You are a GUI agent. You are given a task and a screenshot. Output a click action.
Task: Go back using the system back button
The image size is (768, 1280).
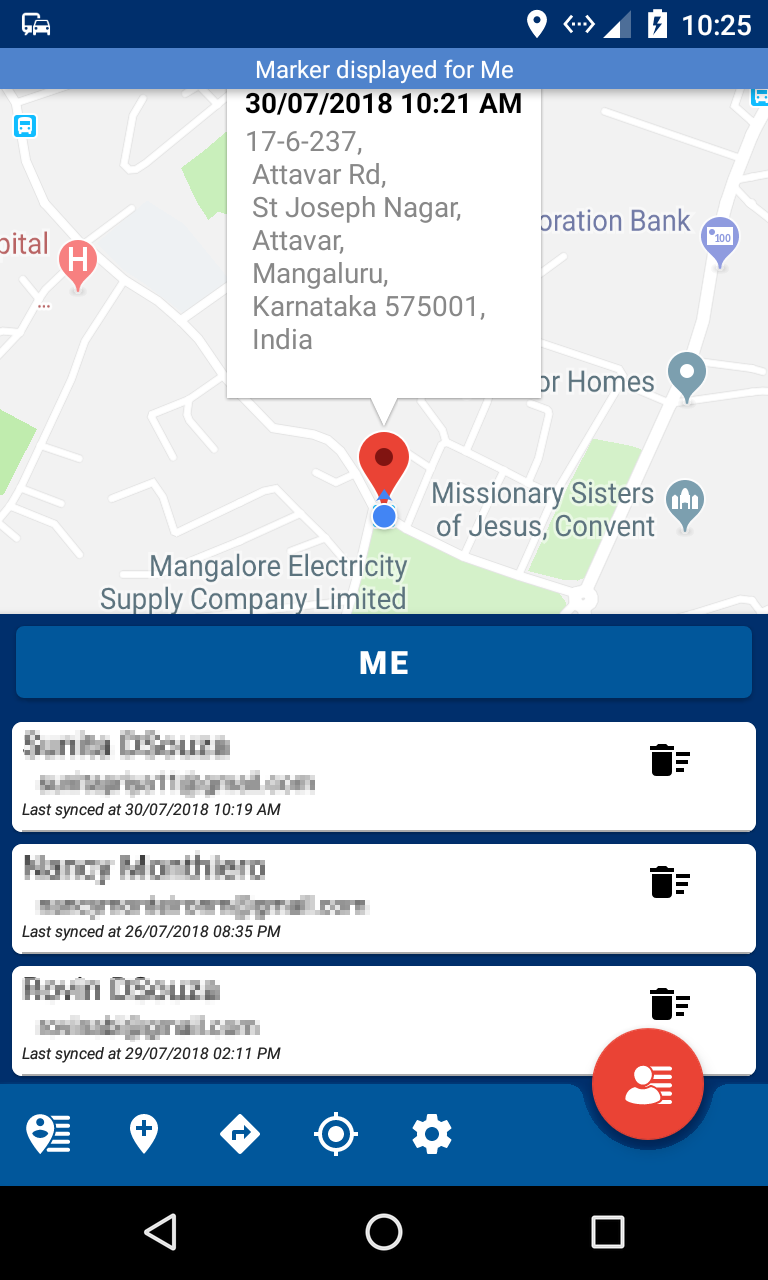[160, 1232]
